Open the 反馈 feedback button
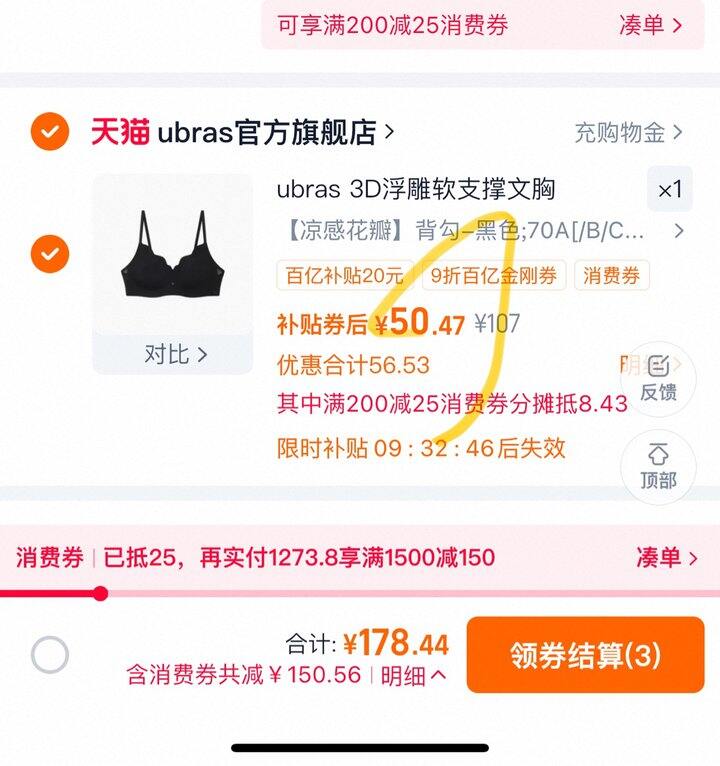The width and height of the screenshot is (720, 766). [658, 378]
